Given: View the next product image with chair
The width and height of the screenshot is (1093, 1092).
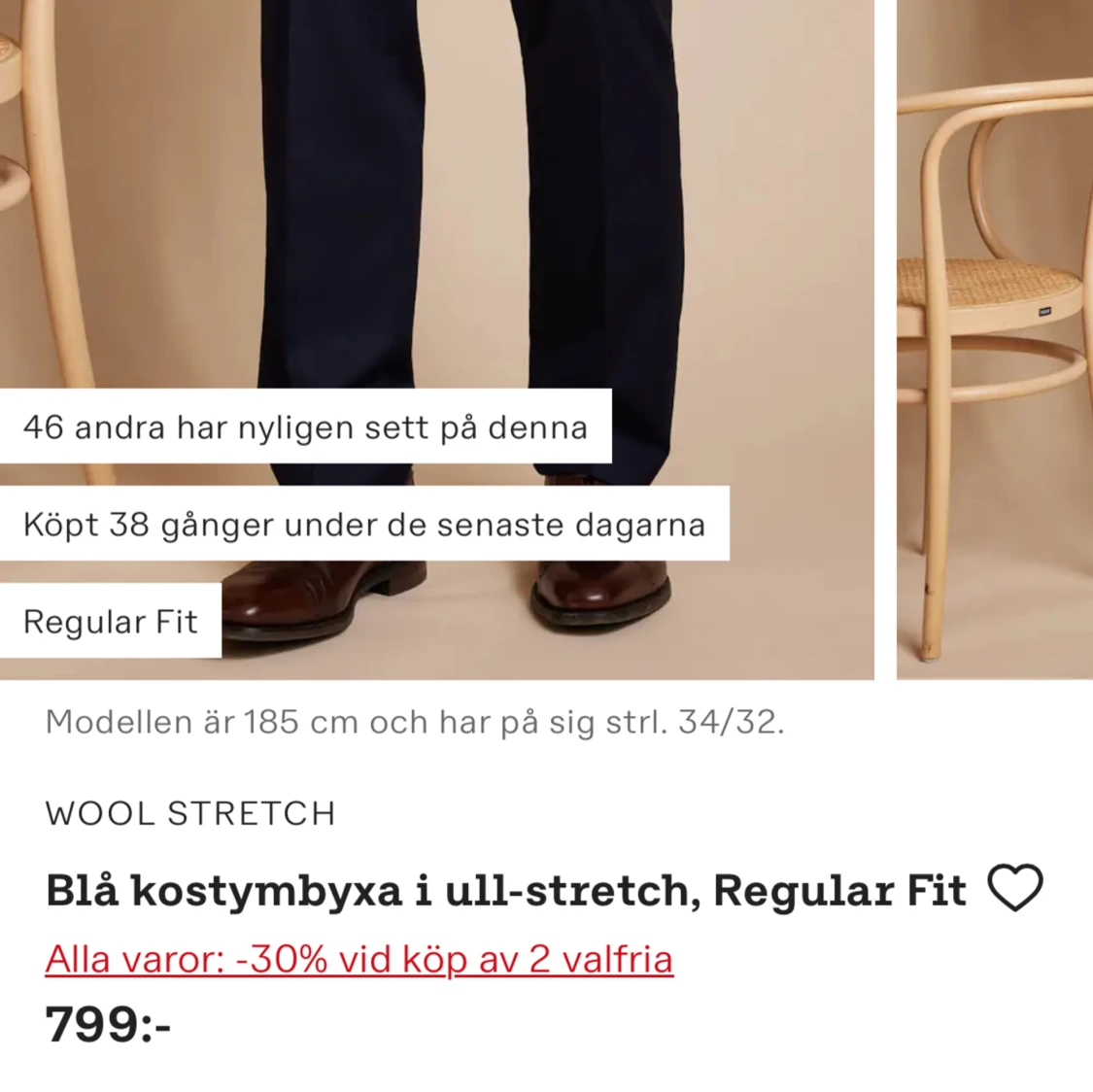Looking at the screenshot, I should [994, 340].
